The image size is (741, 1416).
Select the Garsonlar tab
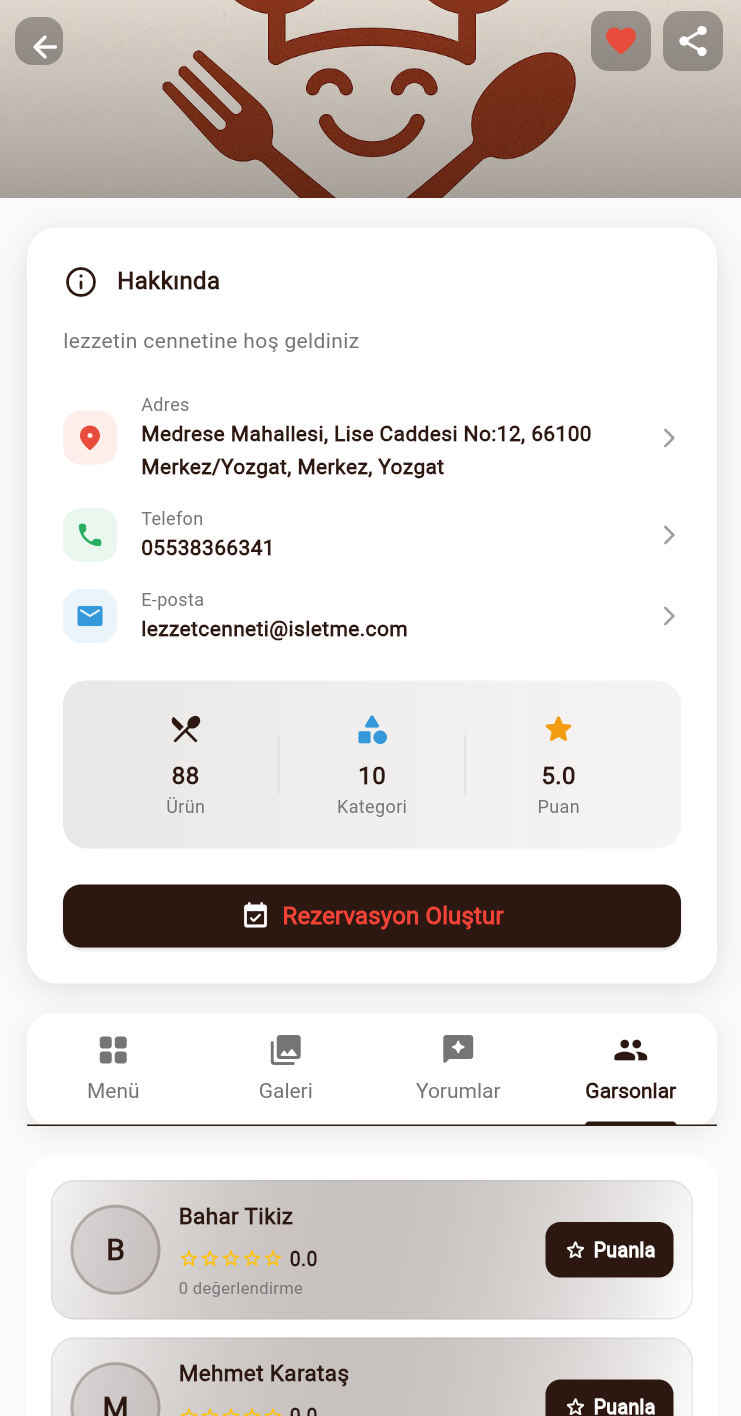click(x=631, y=1069)
